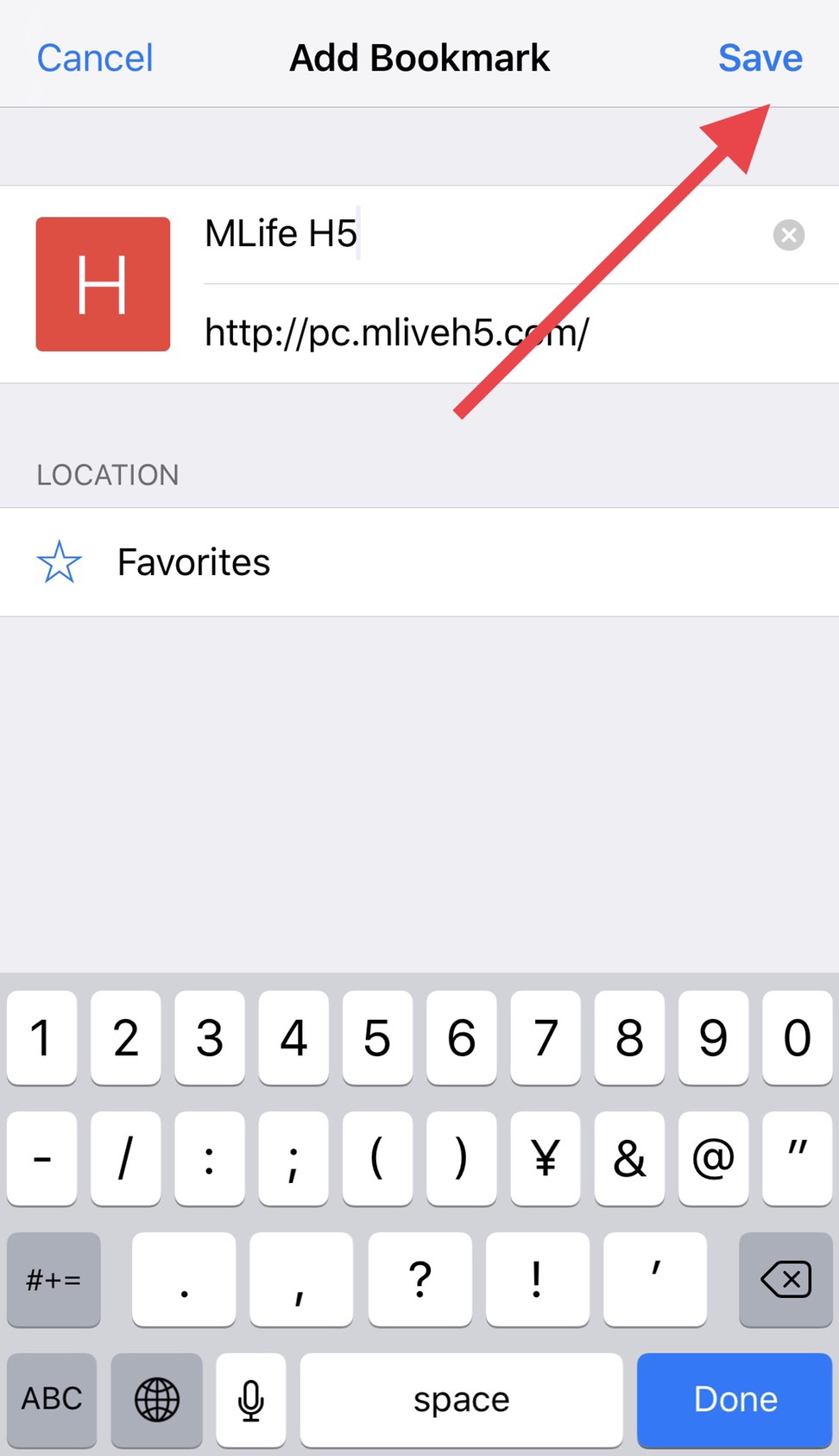Hit the backspace key
The height and width of the screenshot is (1456, 839).
(x=785, y=1279)
